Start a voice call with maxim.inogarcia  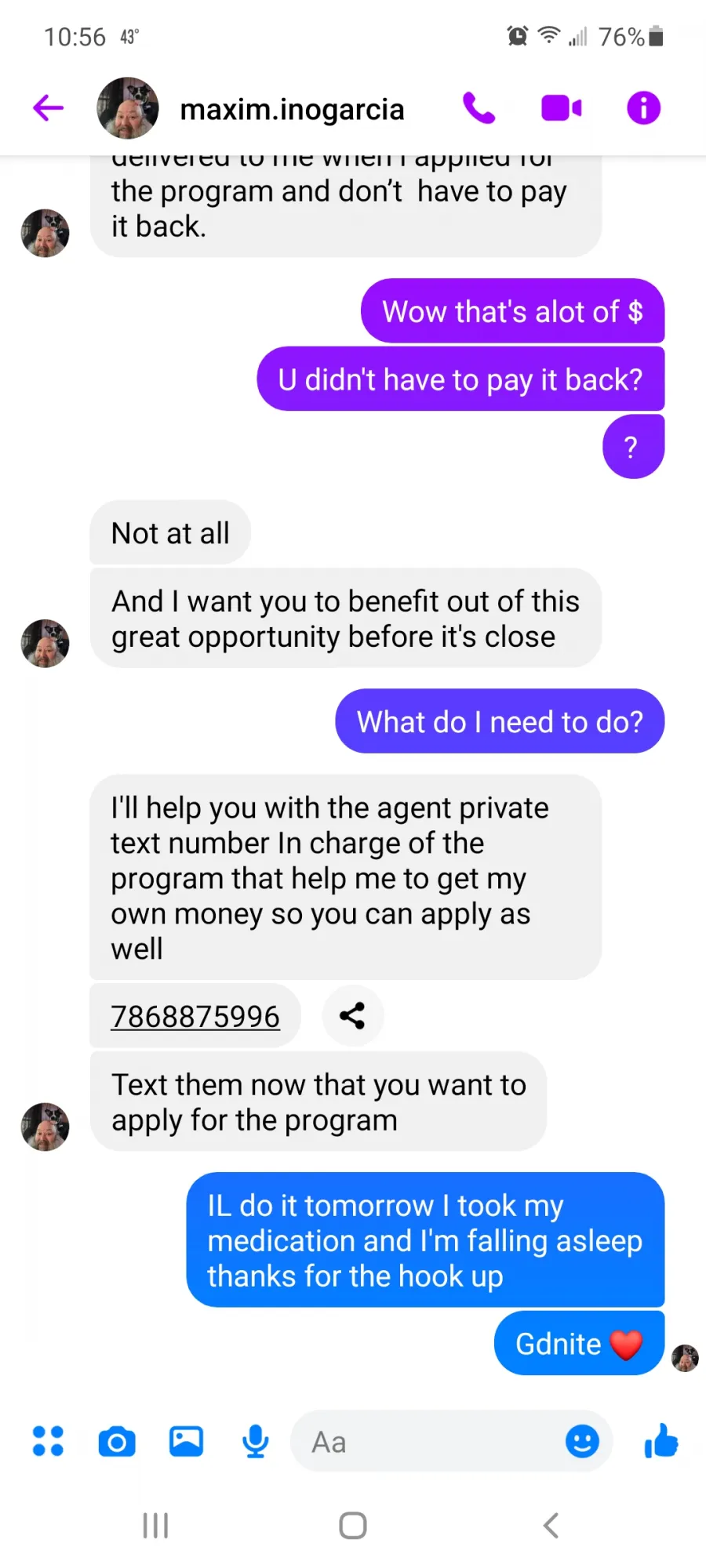coord(479,108)
